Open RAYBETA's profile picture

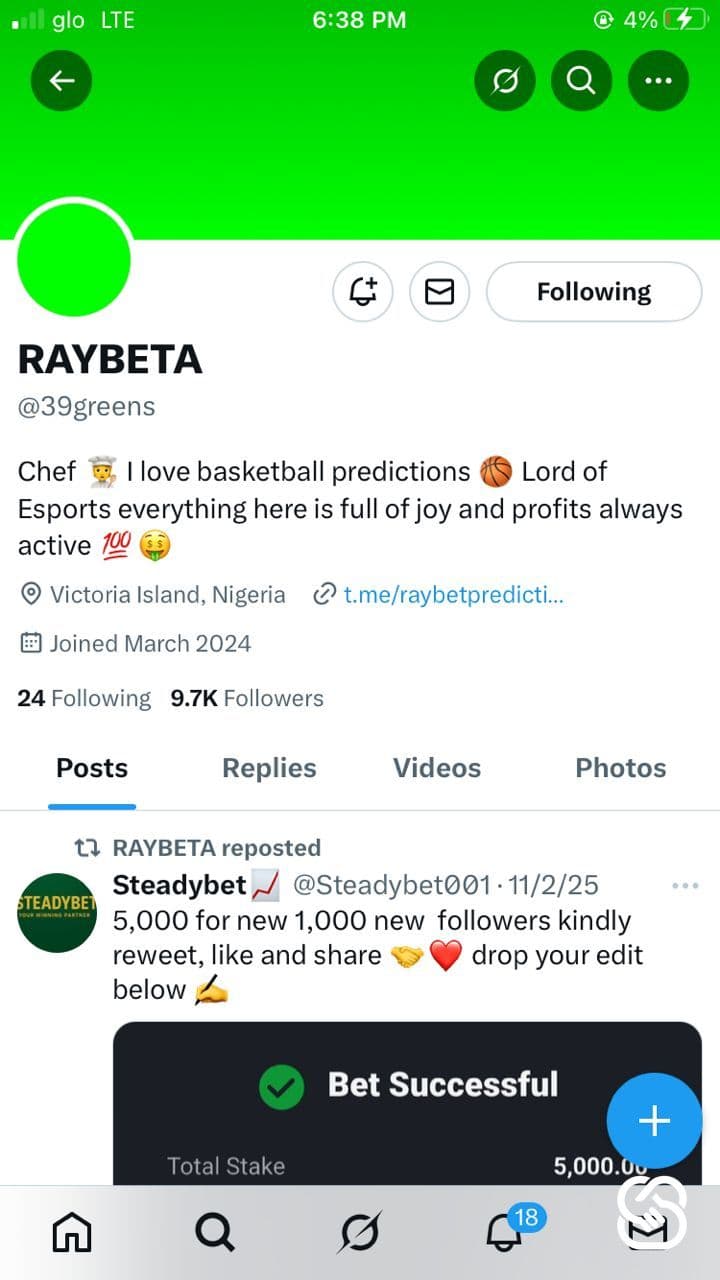(74, 258)
